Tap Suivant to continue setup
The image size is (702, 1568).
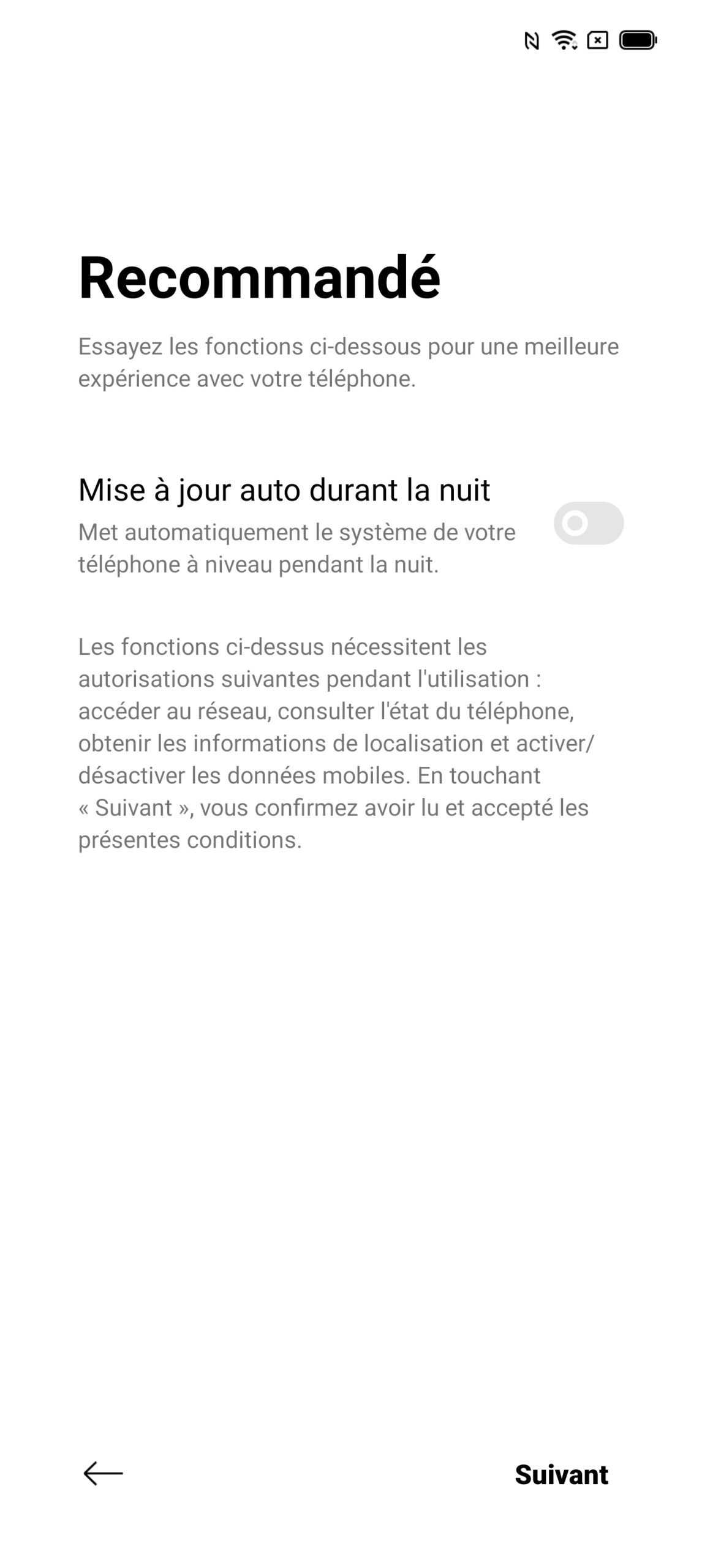tap(561, 1474)
